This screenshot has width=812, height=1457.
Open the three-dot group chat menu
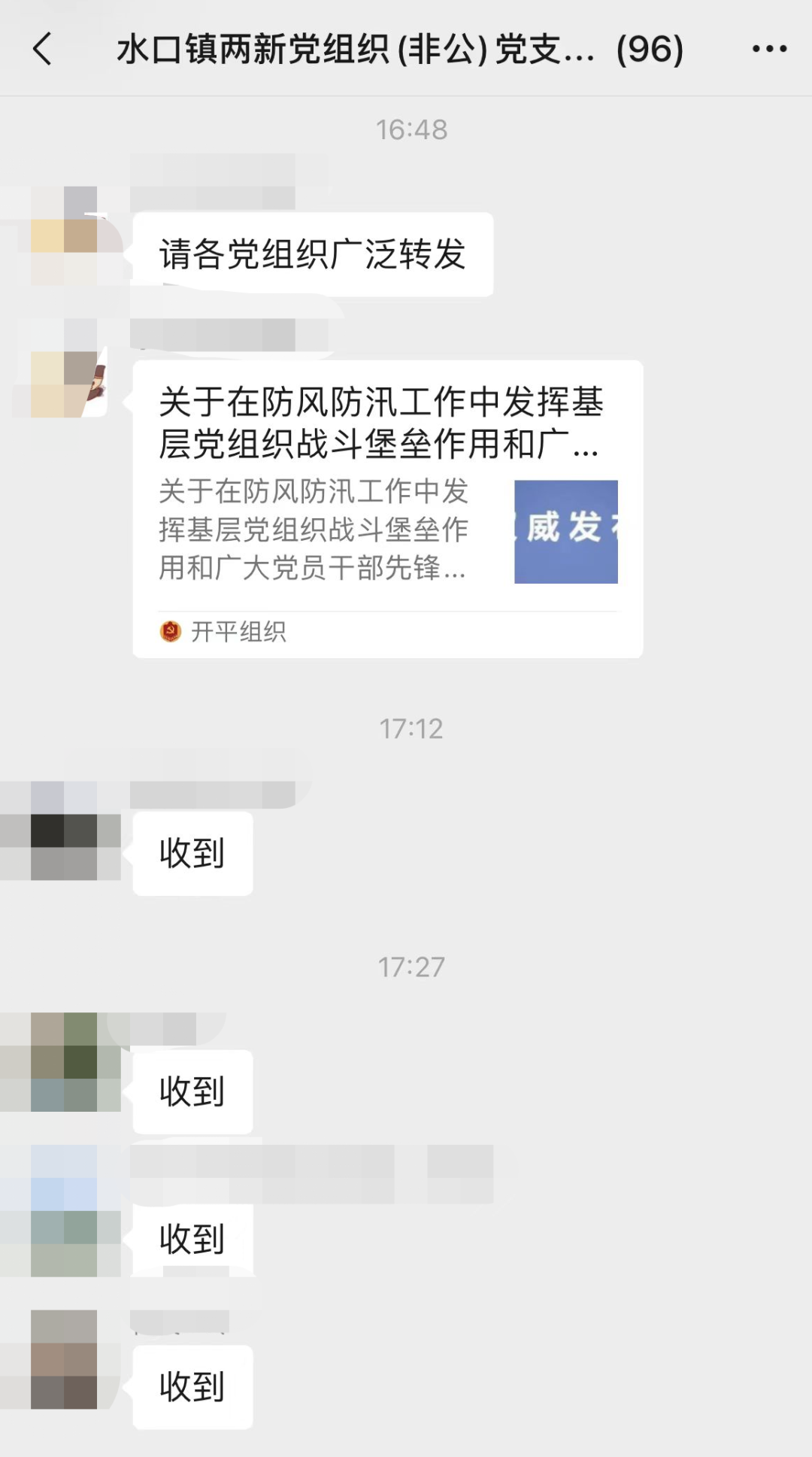point(769,50)
